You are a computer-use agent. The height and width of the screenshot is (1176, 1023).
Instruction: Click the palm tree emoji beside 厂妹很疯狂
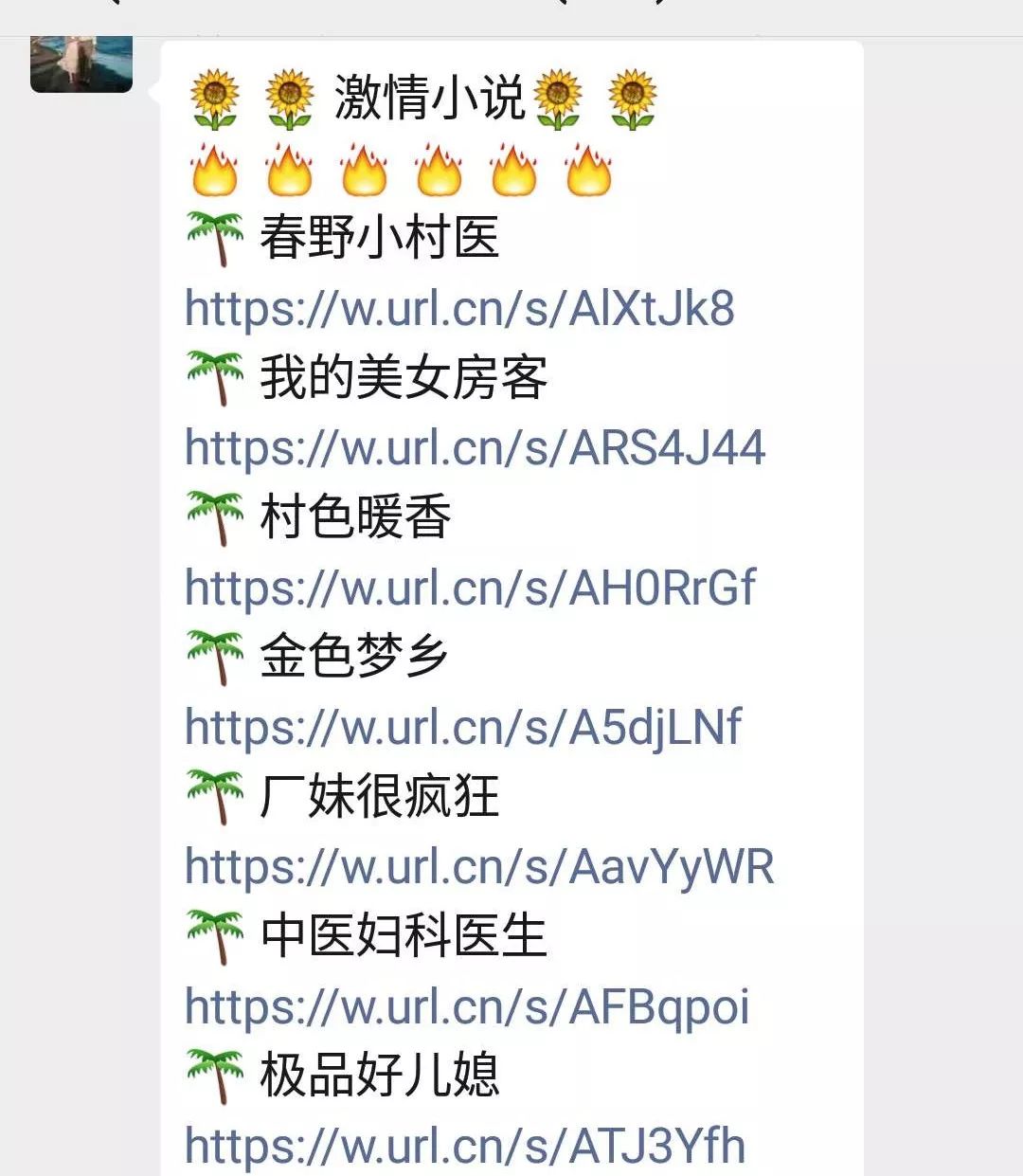(x=216, y=794)
